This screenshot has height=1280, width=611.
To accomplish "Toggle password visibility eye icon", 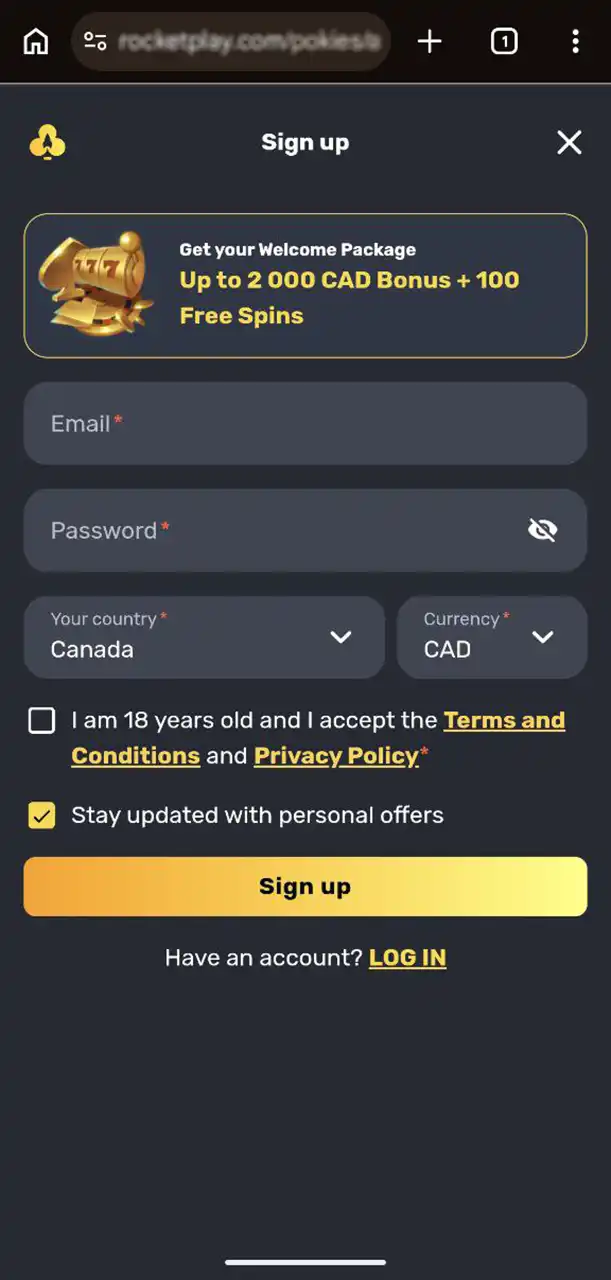I will click(x=542, y=530).
